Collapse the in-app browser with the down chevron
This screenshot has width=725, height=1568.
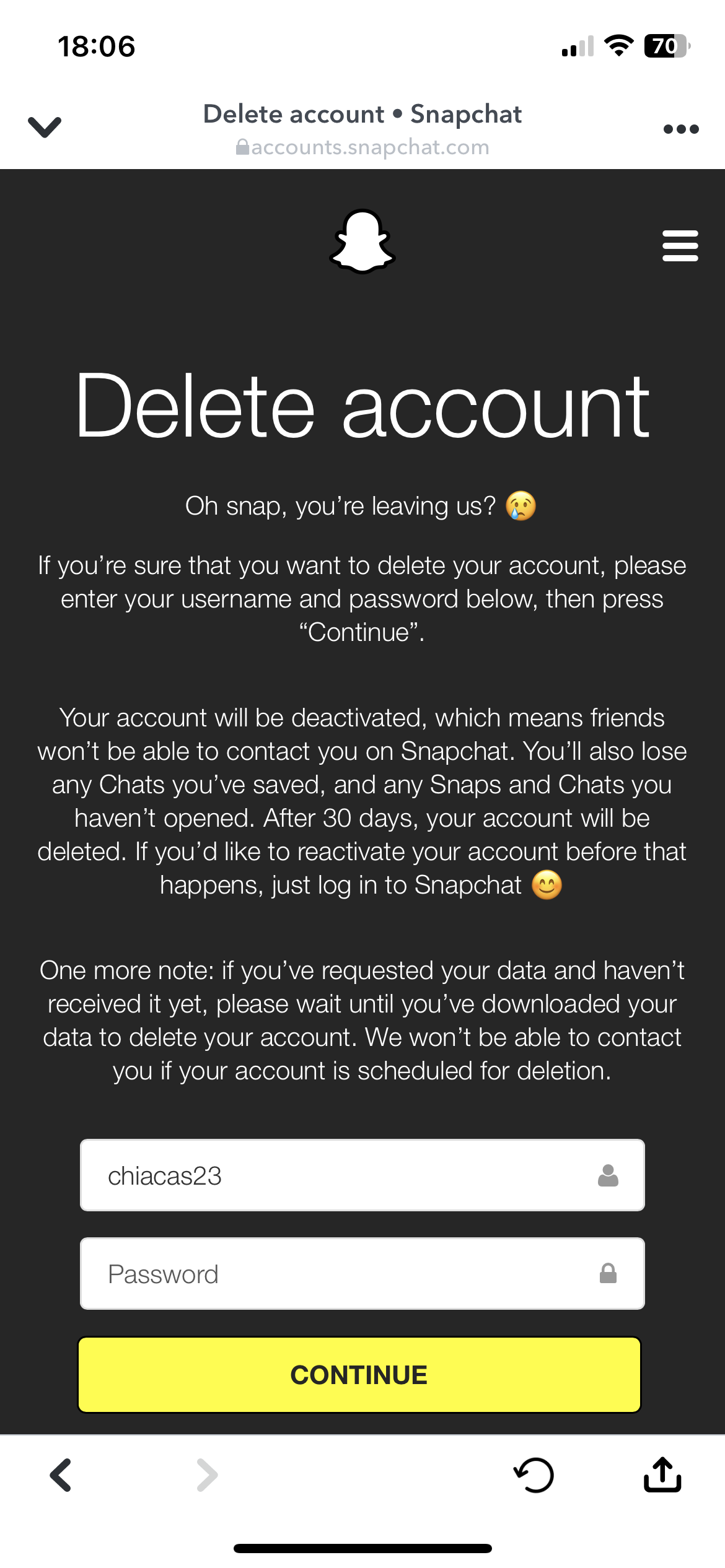coord(45,128)
